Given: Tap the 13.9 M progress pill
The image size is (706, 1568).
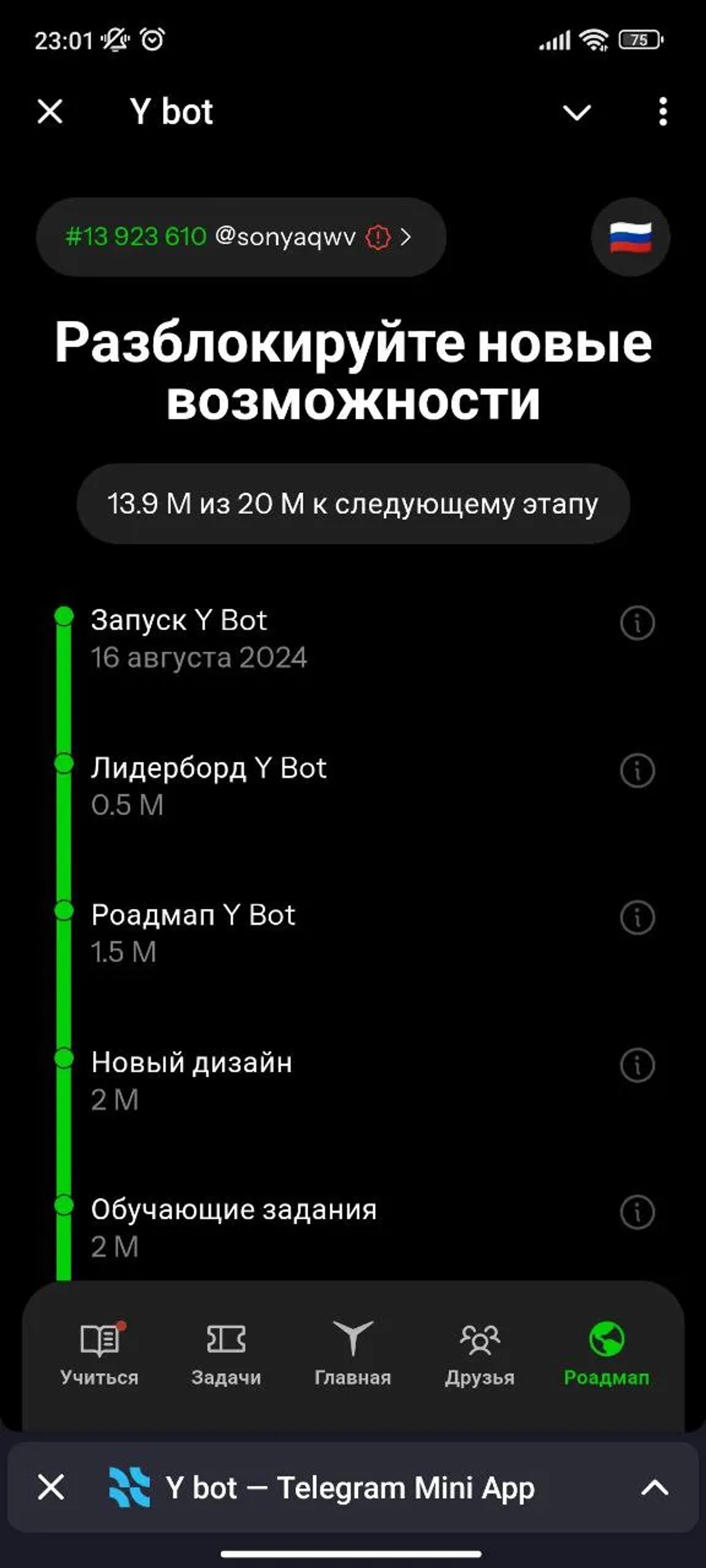Looking at the screenshot, I should pyautogui.click(x=353, y=503).
